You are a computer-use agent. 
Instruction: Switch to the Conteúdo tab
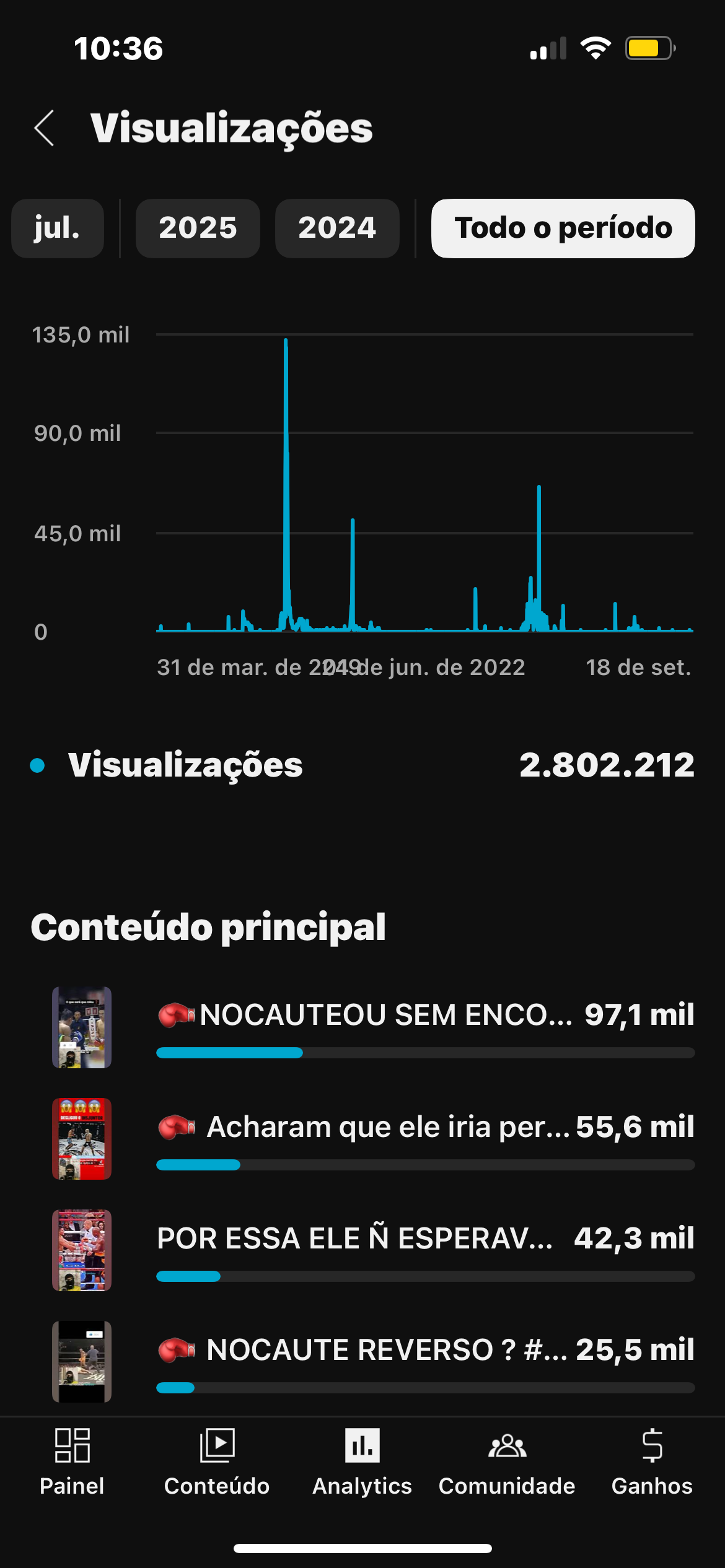coord(217,1461)
